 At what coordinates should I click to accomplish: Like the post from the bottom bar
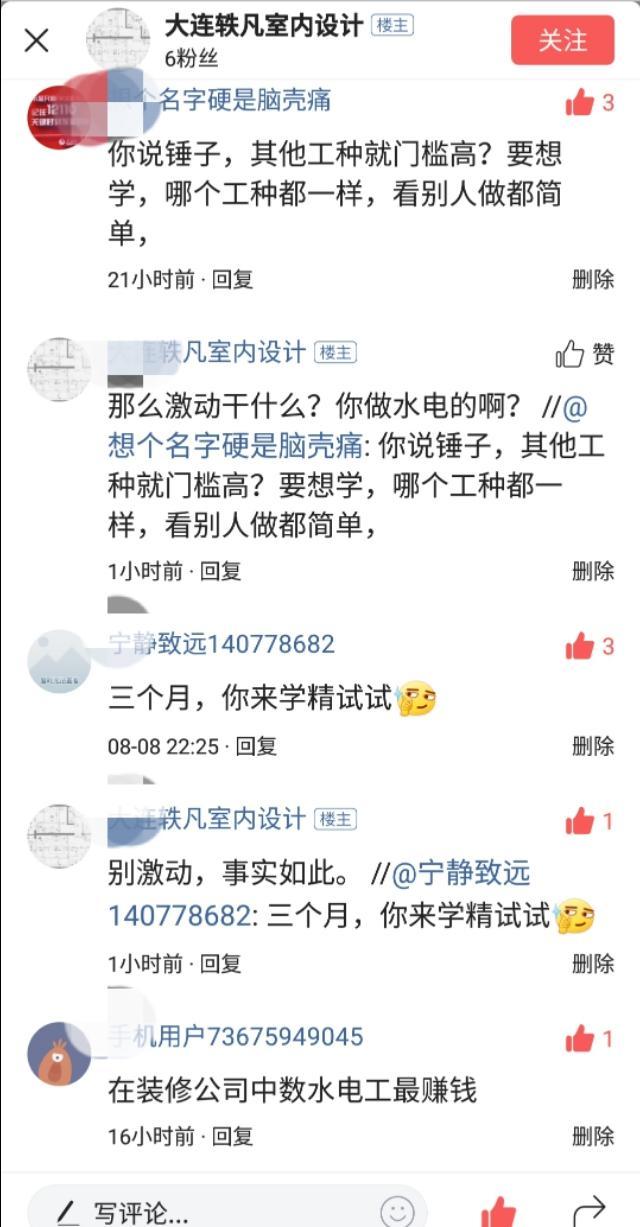(499, 1213)
